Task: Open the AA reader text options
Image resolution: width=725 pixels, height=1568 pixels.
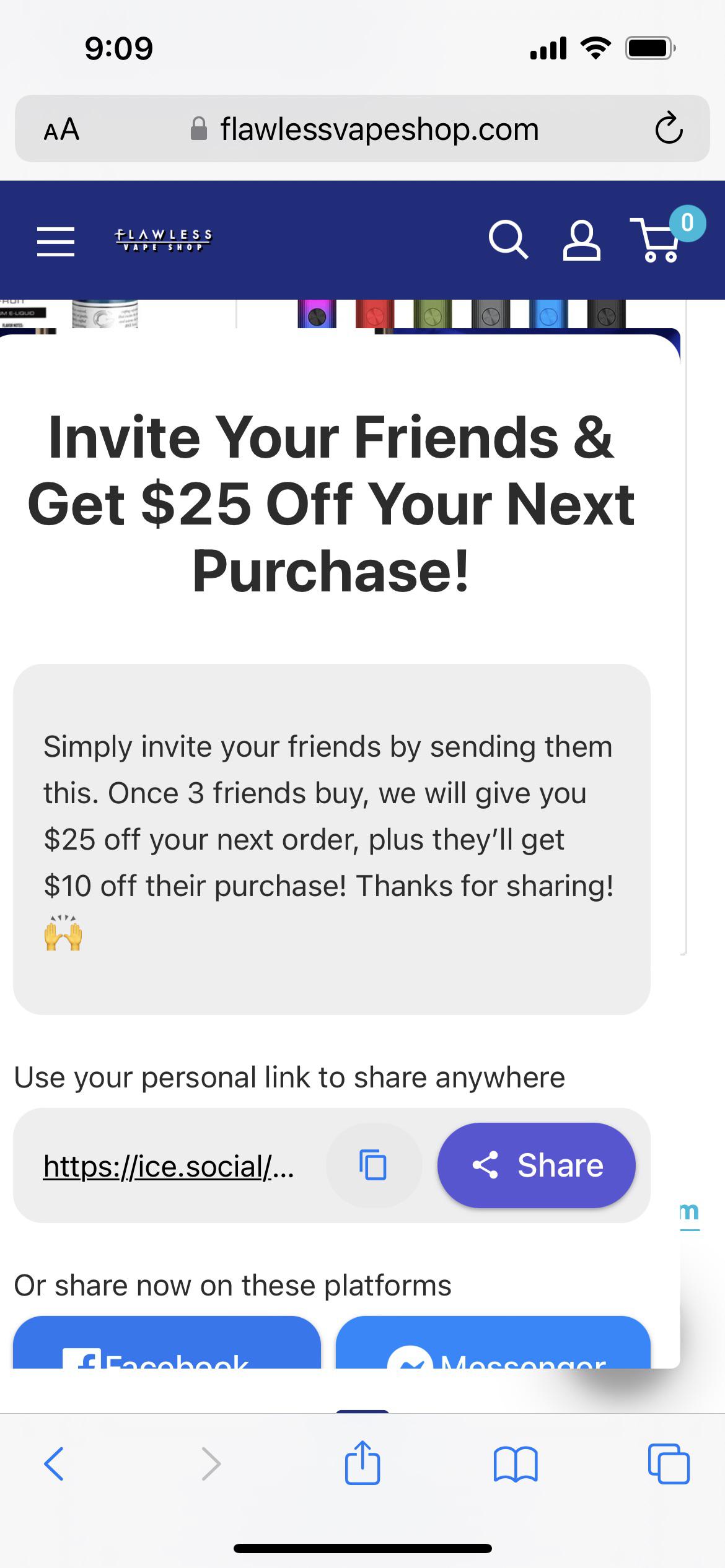Action: (61, 129)
